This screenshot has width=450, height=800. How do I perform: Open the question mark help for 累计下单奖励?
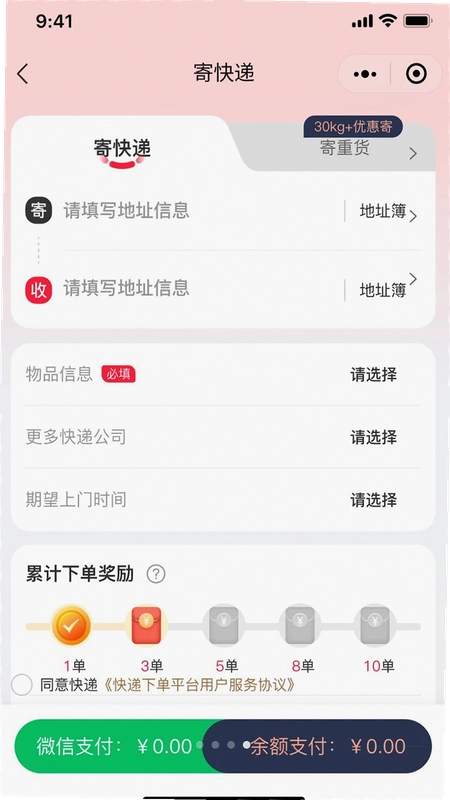[x=156, y=574]
